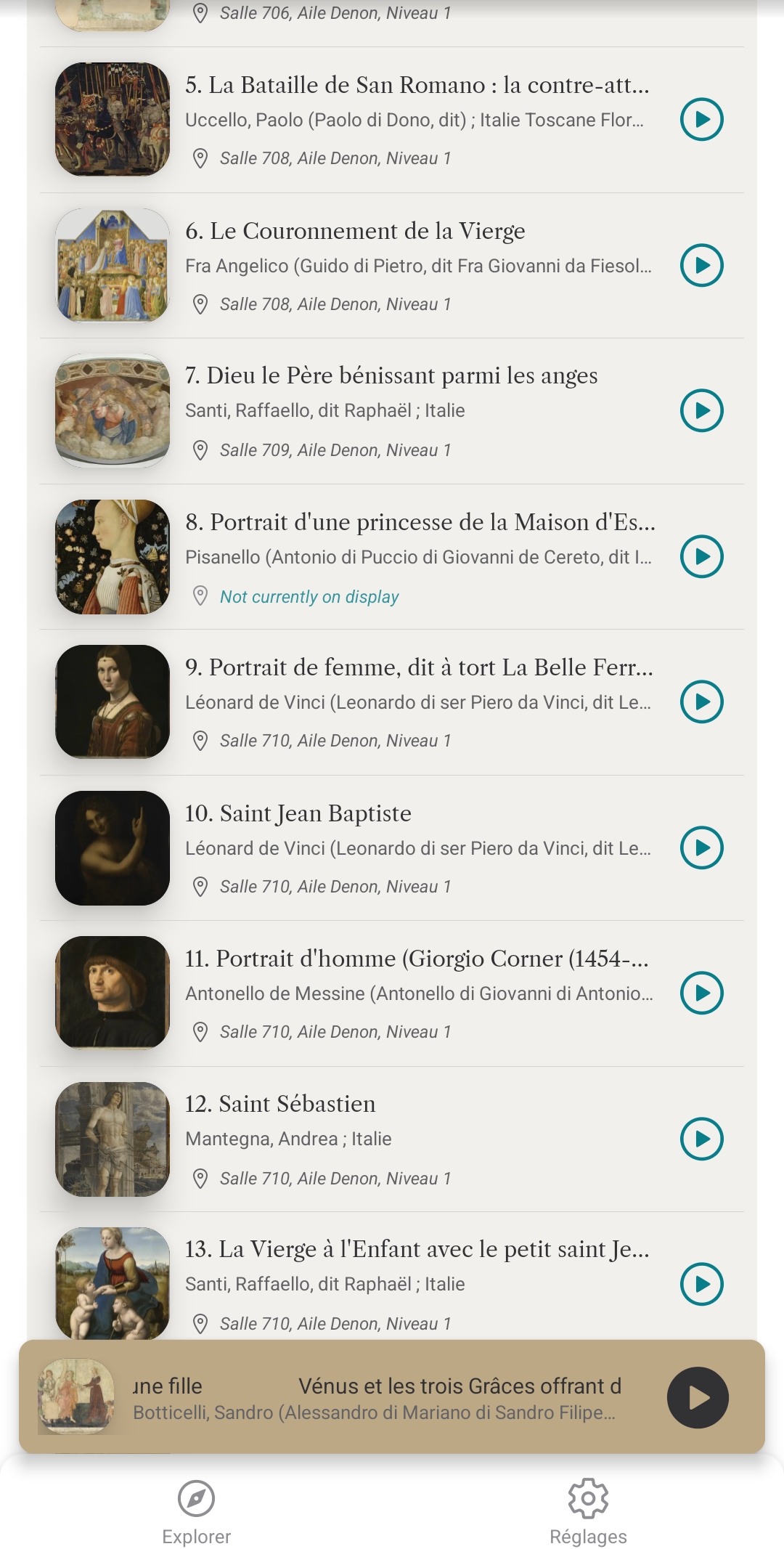Resume Botticelli track in the mini player
Viewport: 784px width, 1549px height.
point(698,1397)
